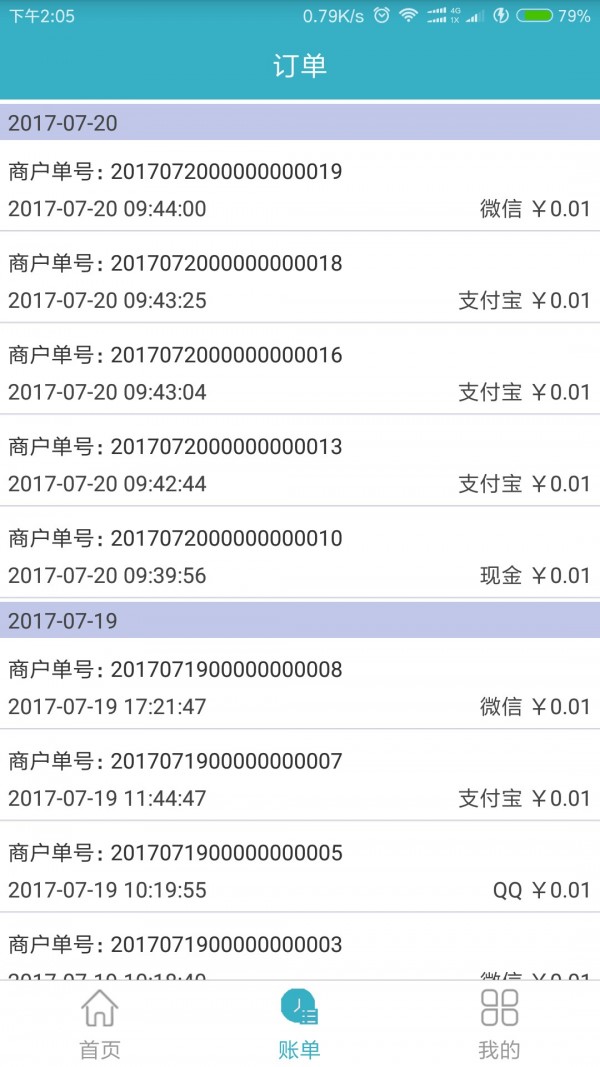Image resolution: width=600 pixels, height=1067 pixels.
Task: Switch to the 首页 tab
Action: pos(99,1023)
